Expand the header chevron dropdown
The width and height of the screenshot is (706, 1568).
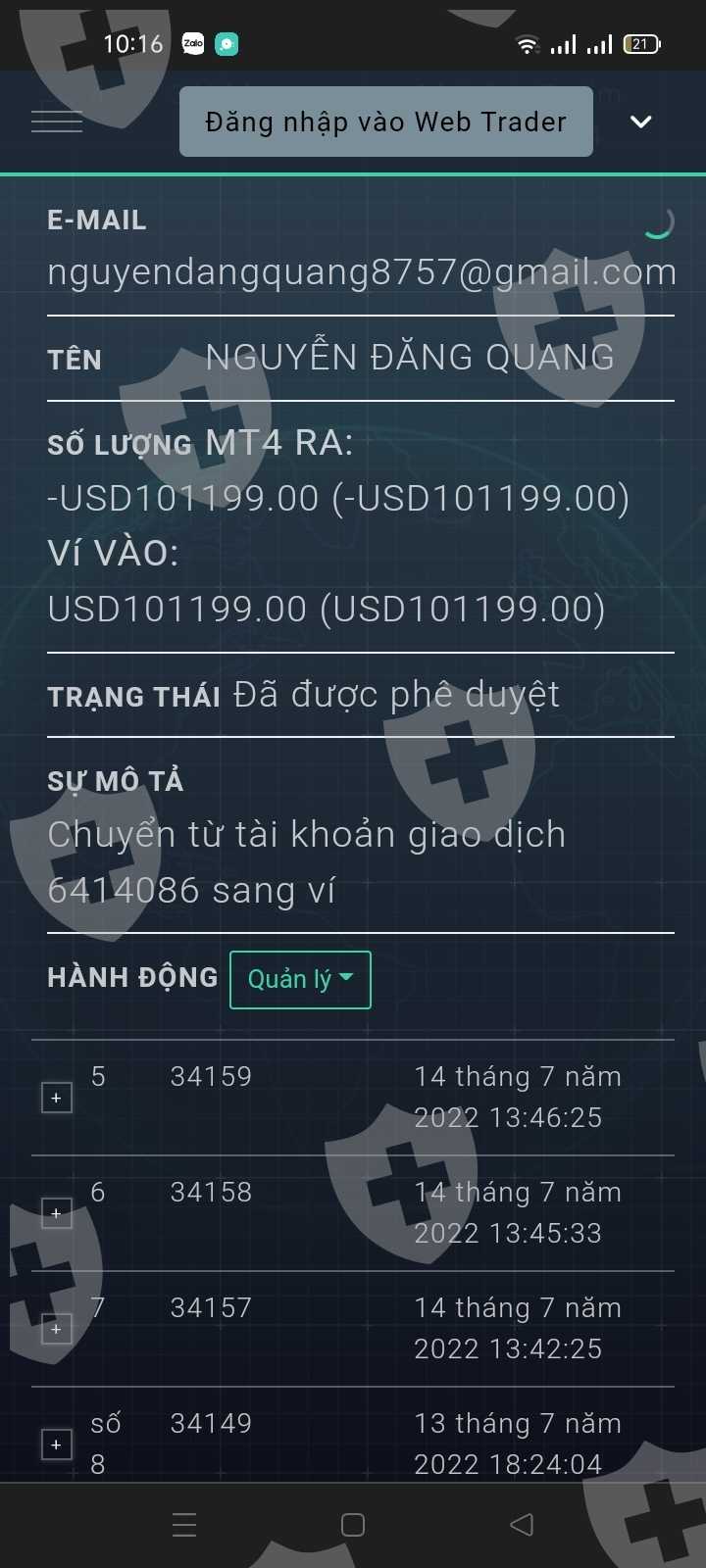click(640, 122)
